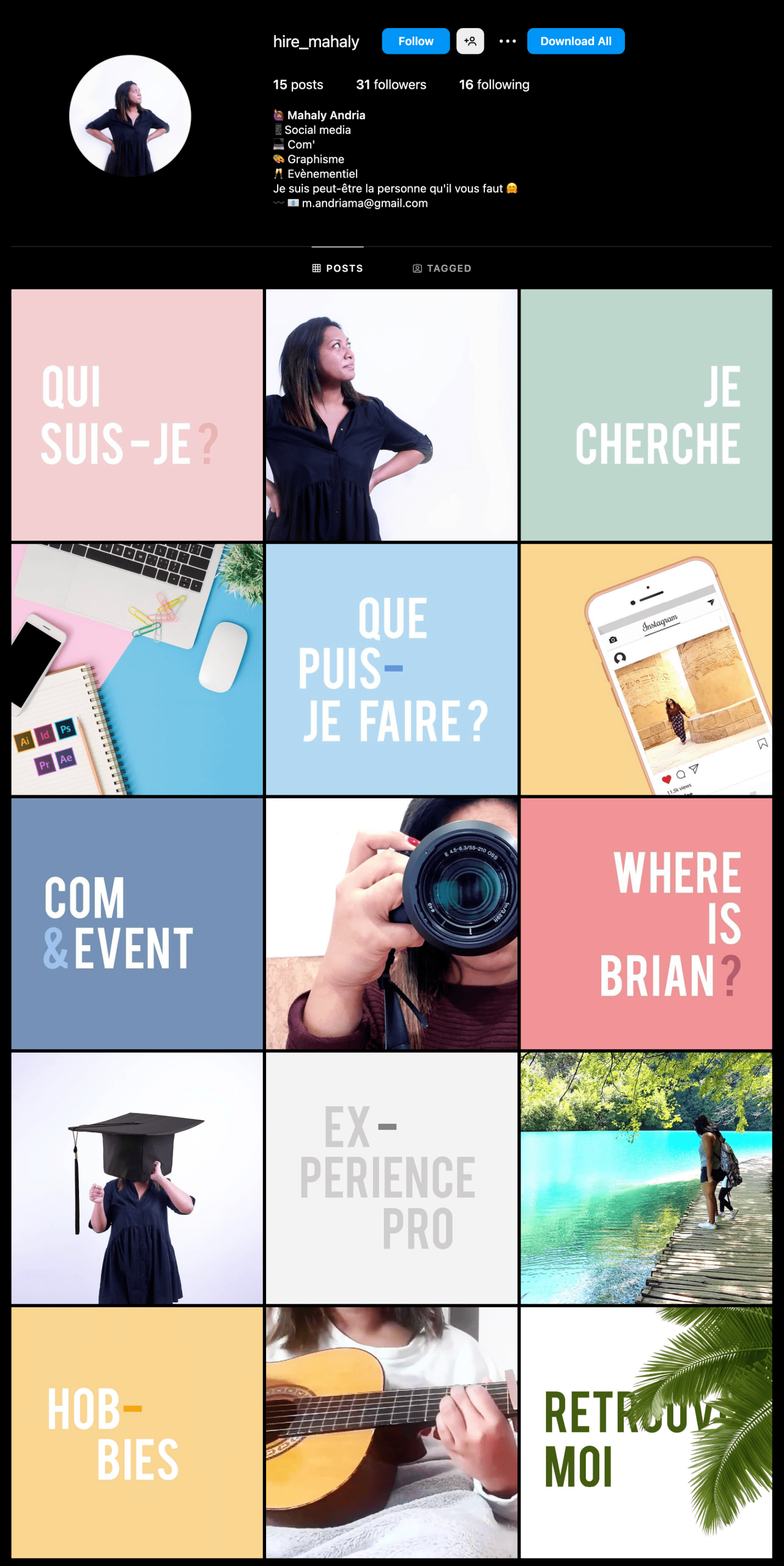Open suggested similar accounts icon
Screen dimensions: 784x1566
pyautogui.click(x=470, y=41)
